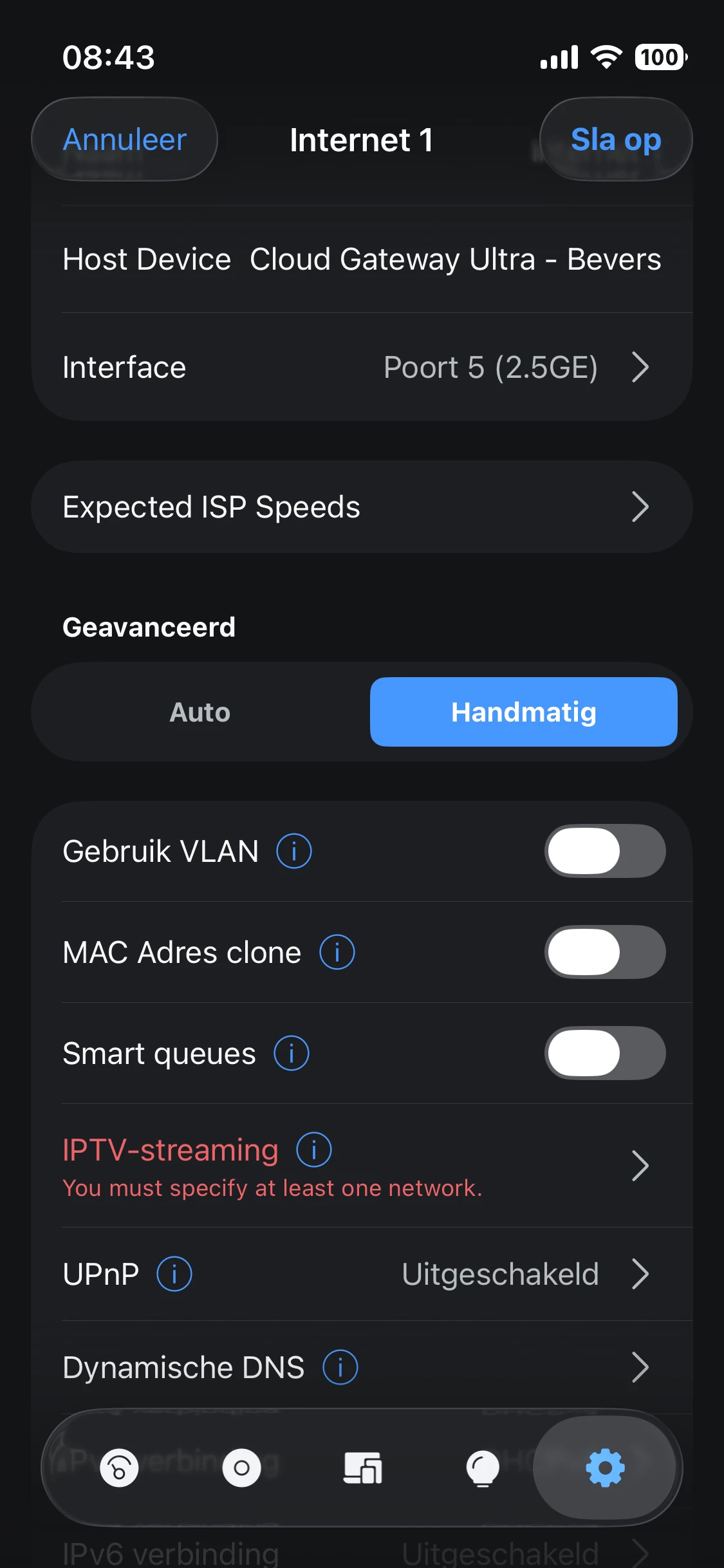This screenshot has width=724, height=1568.
Task: Open Expected ISP Speeds
Action: point(362,507)
